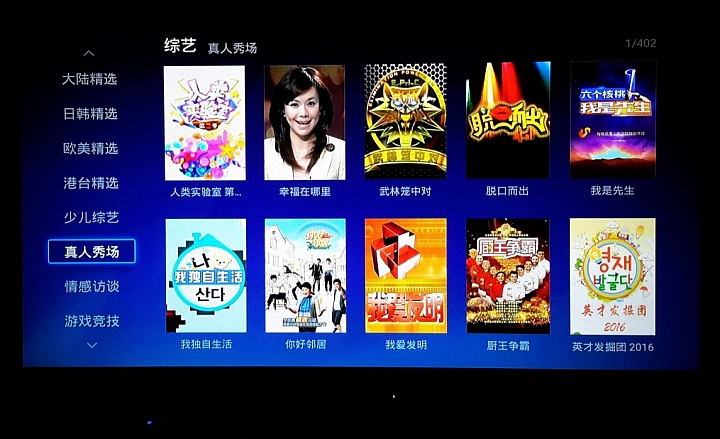The height and width of the screenshot is (439, 720).
Task: Select the 欧美精选 category
Action: (x=90, y=148)
